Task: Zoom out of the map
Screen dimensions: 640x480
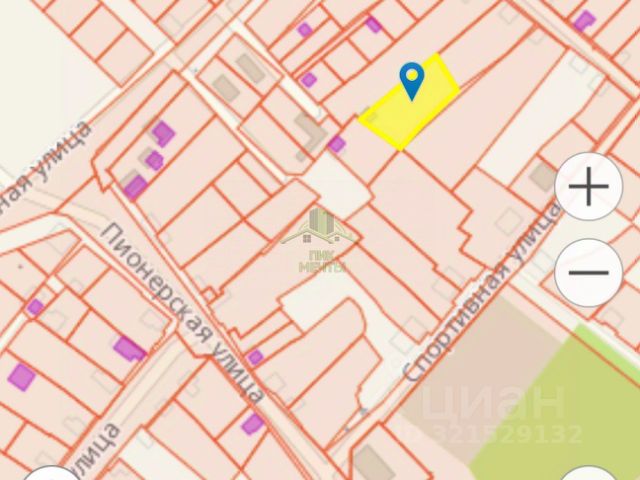Action: pos(589,272)
